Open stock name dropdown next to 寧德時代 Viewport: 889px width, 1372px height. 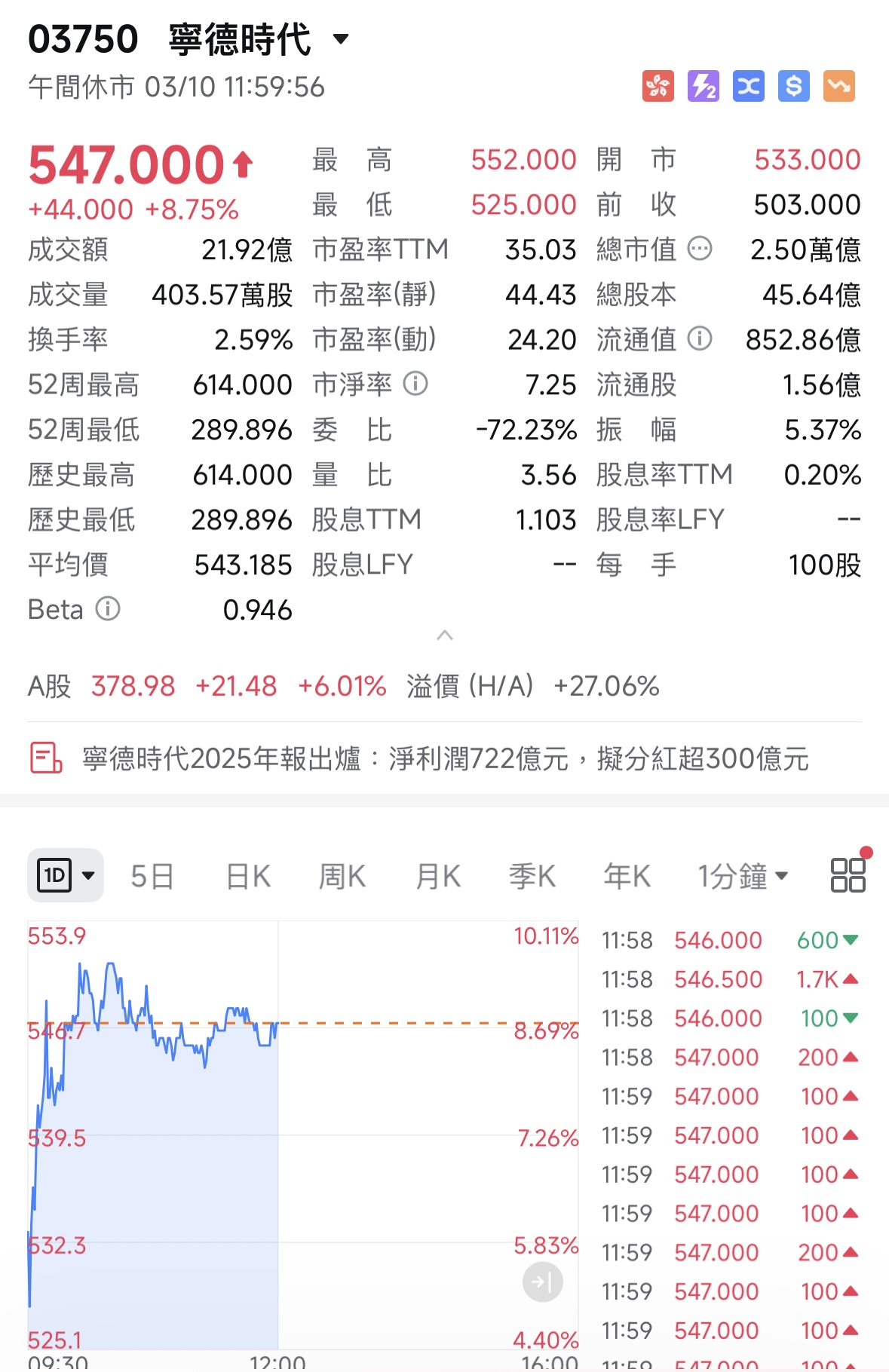(340, 39)
